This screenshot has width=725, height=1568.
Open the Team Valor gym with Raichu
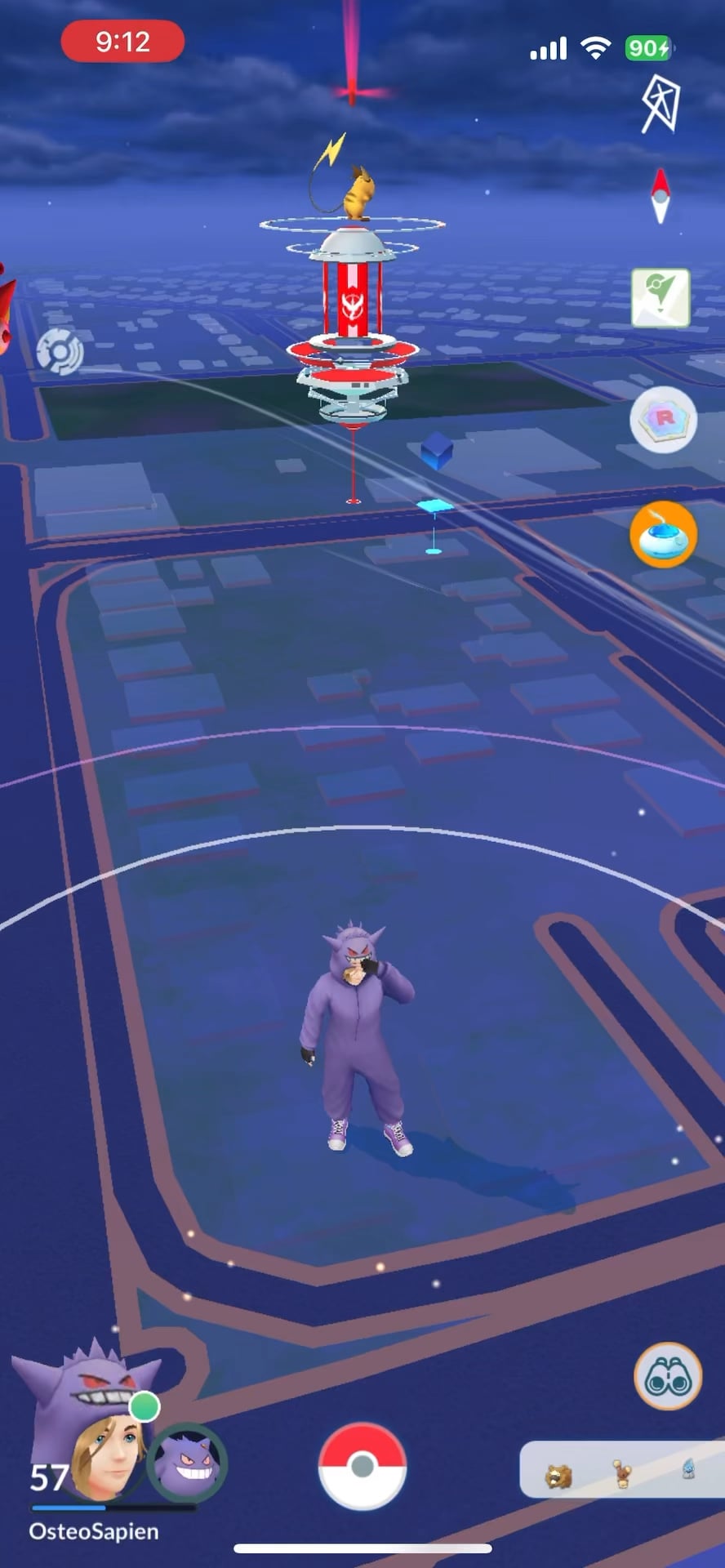[353, 327]
